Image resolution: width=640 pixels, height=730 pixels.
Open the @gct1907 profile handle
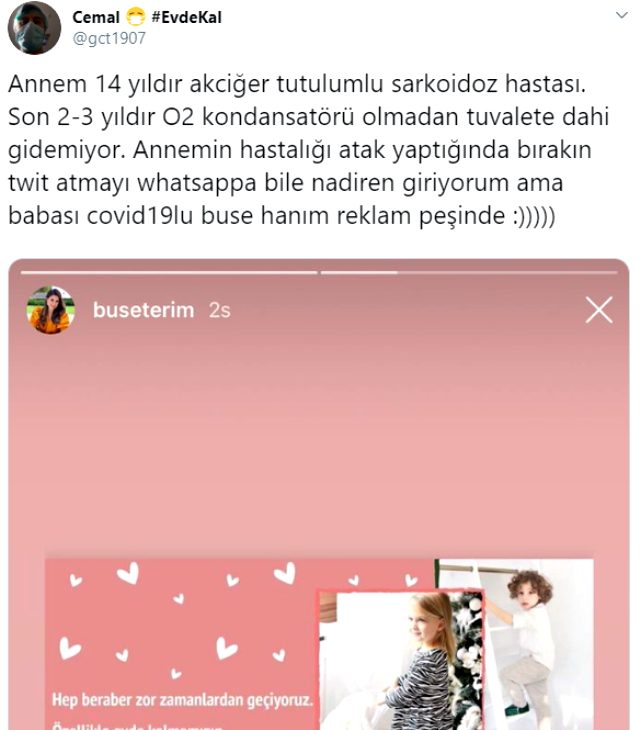pyautogui.click(x=109, y=38)
